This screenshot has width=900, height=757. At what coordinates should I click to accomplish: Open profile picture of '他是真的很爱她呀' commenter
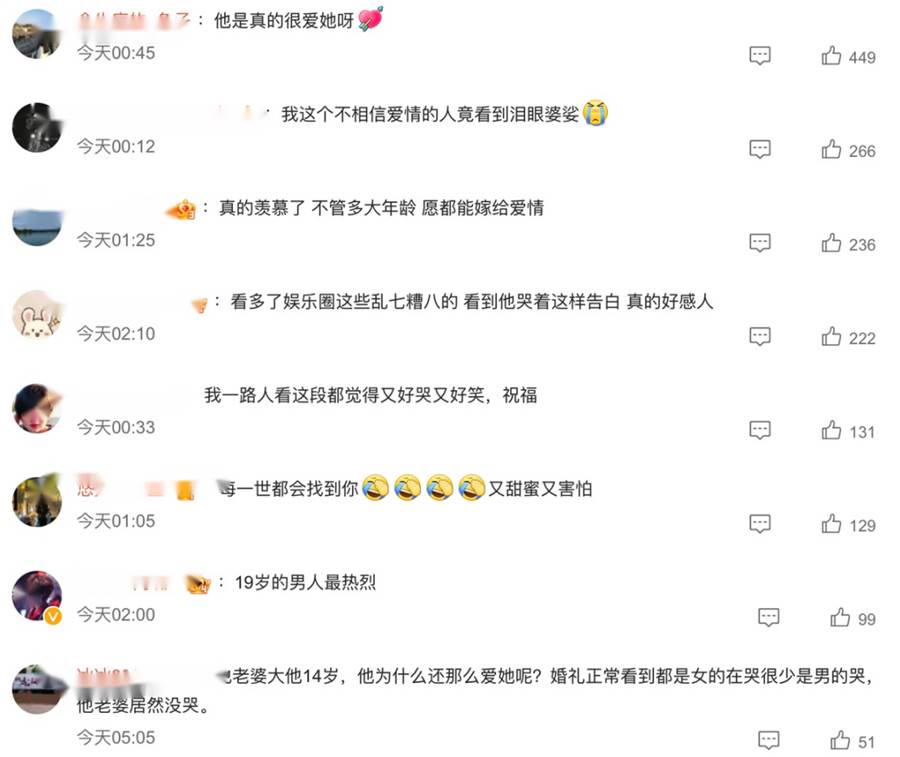click(37, 34)
